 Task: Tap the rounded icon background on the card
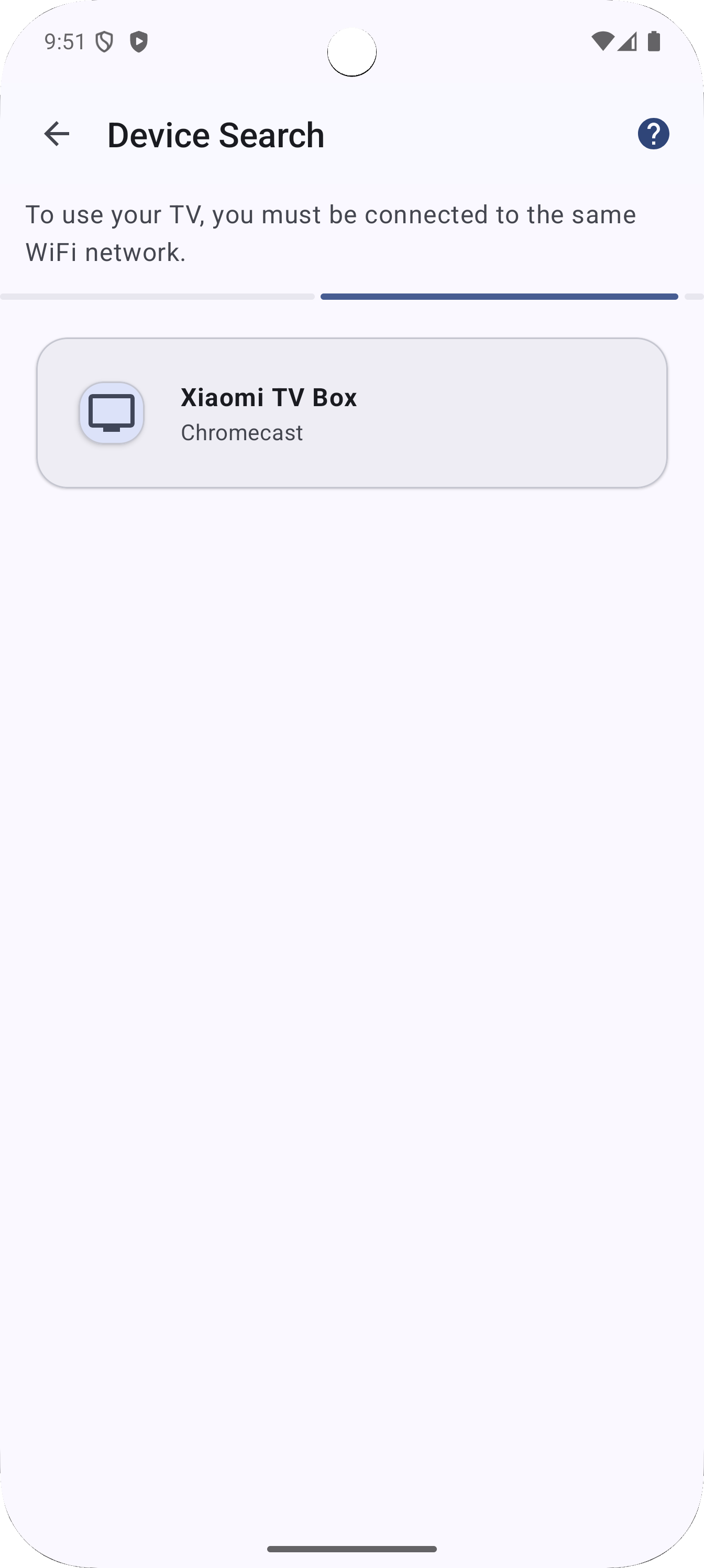coord(112,412)
